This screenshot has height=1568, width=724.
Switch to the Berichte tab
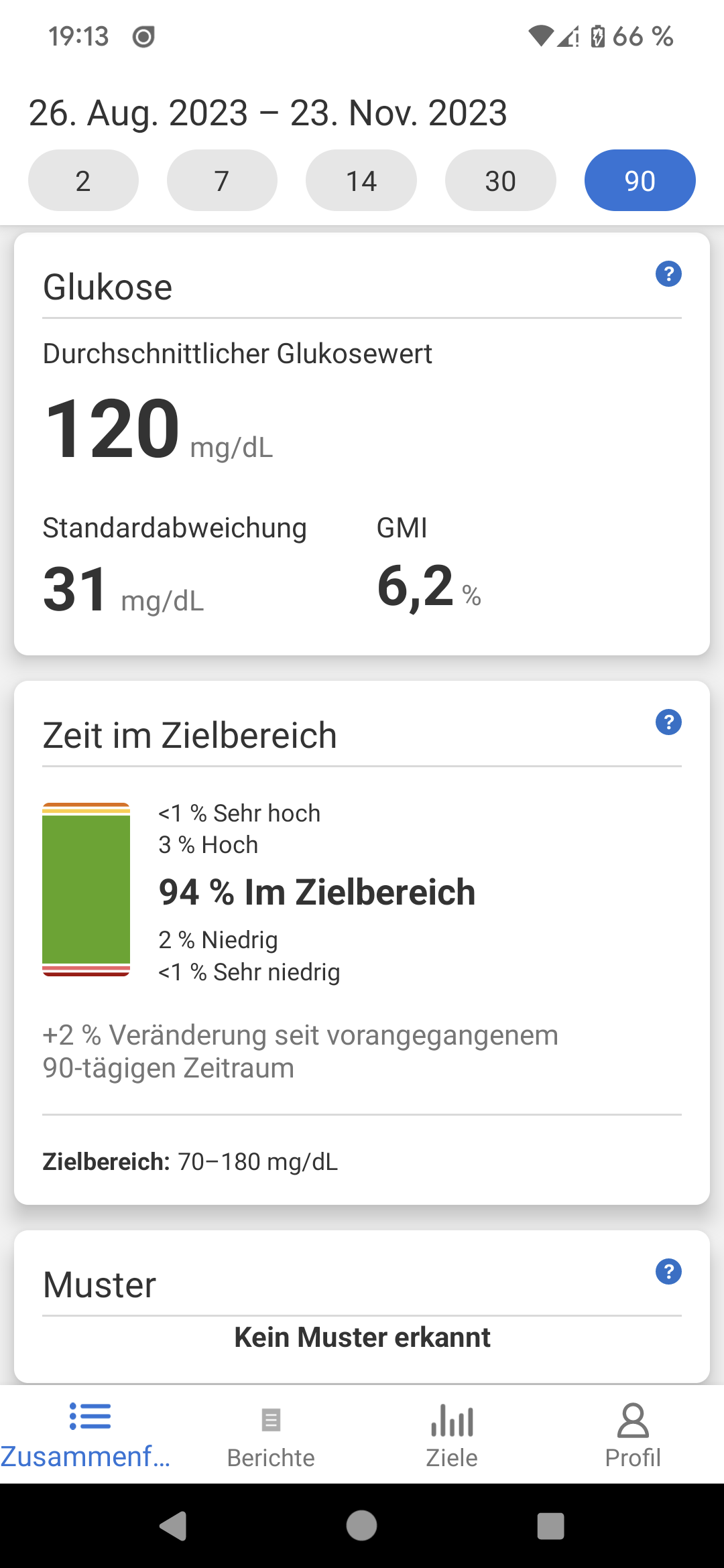271,1434
